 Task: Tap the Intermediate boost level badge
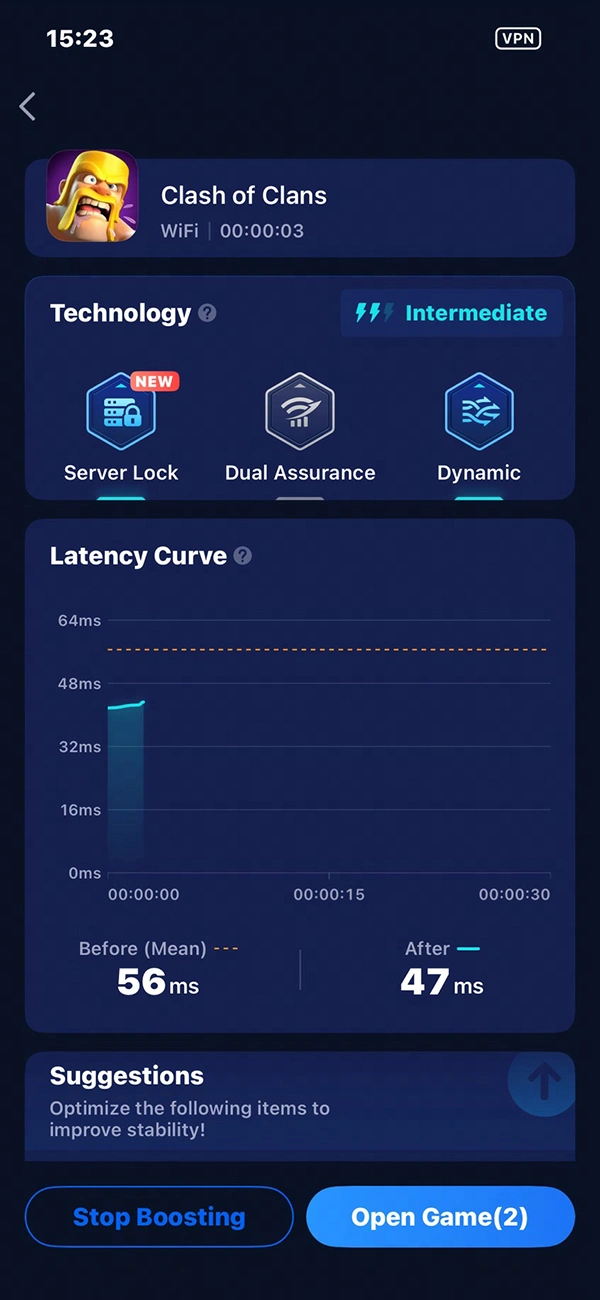[452, 313]
